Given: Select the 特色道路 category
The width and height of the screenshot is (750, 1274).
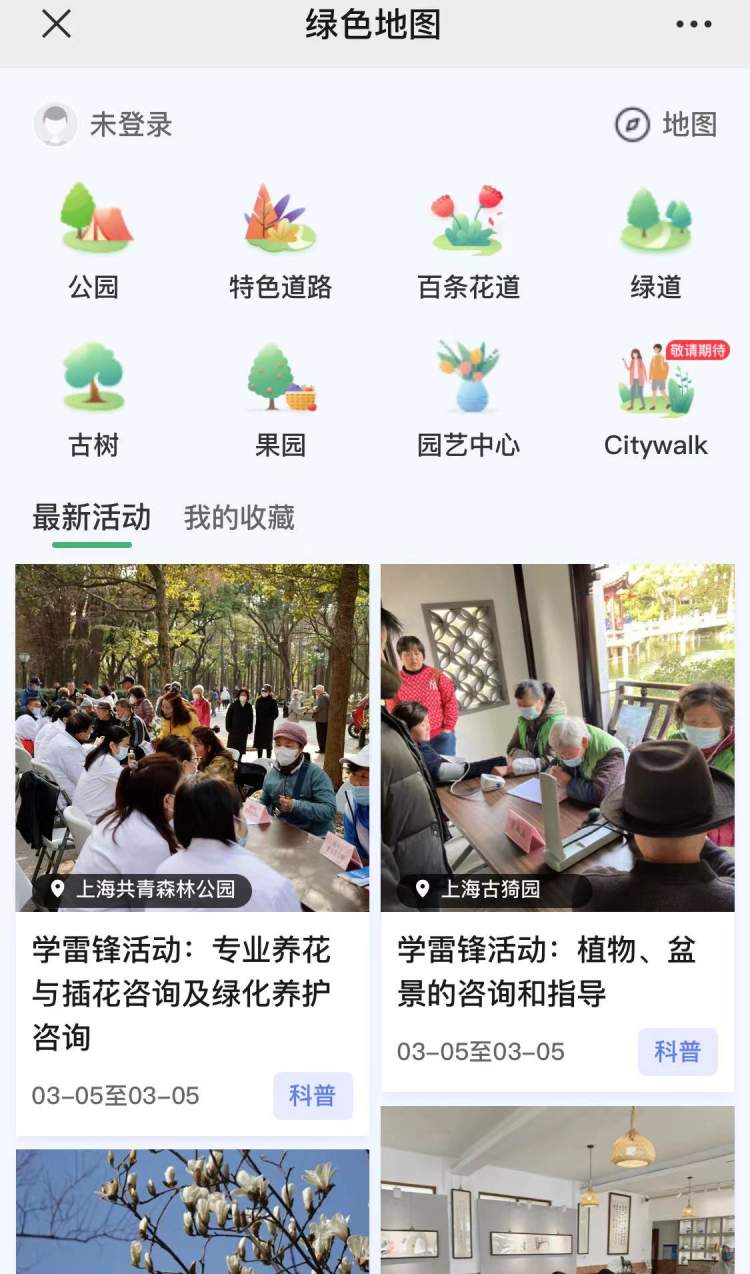Looking at the screenshot, I should 280,241.
